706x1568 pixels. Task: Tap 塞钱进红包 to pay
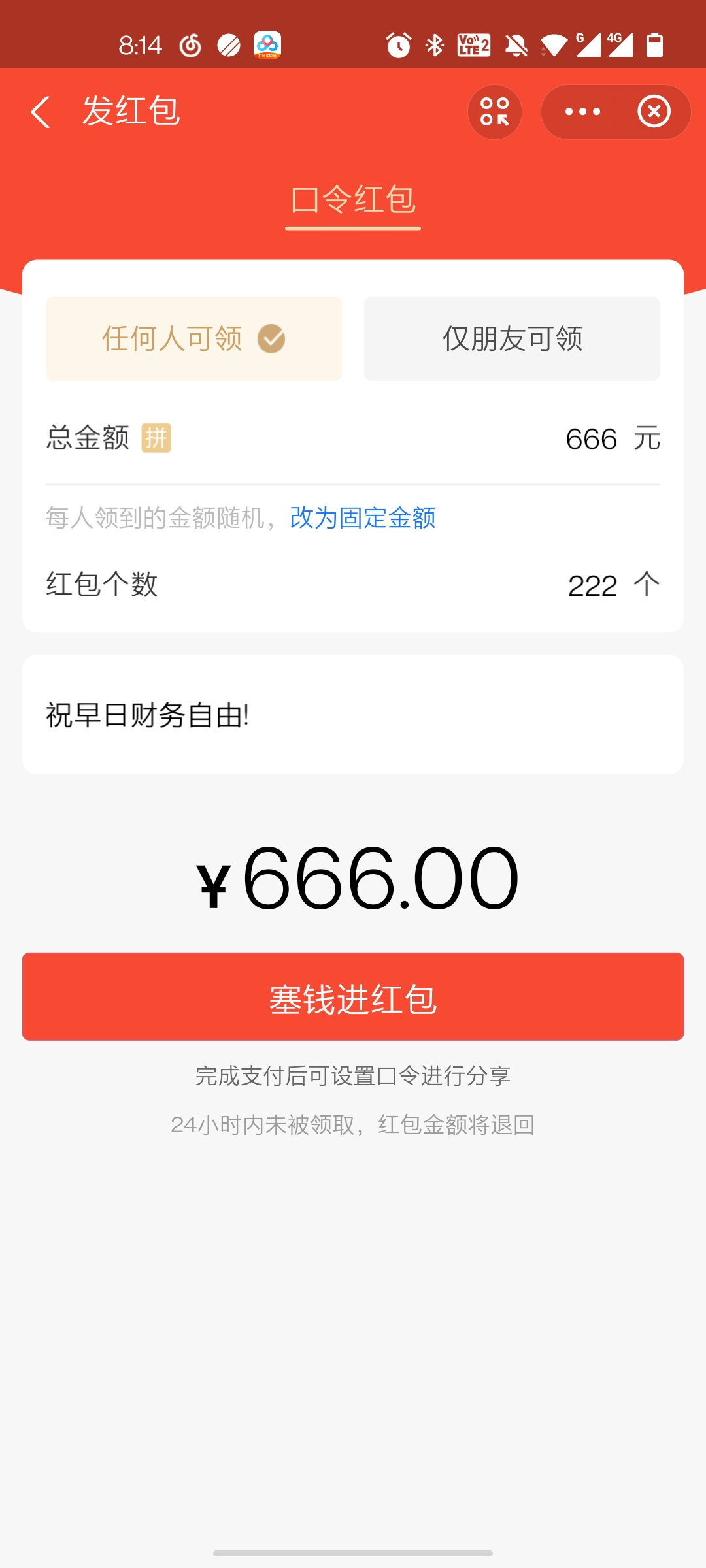[353, 997]
